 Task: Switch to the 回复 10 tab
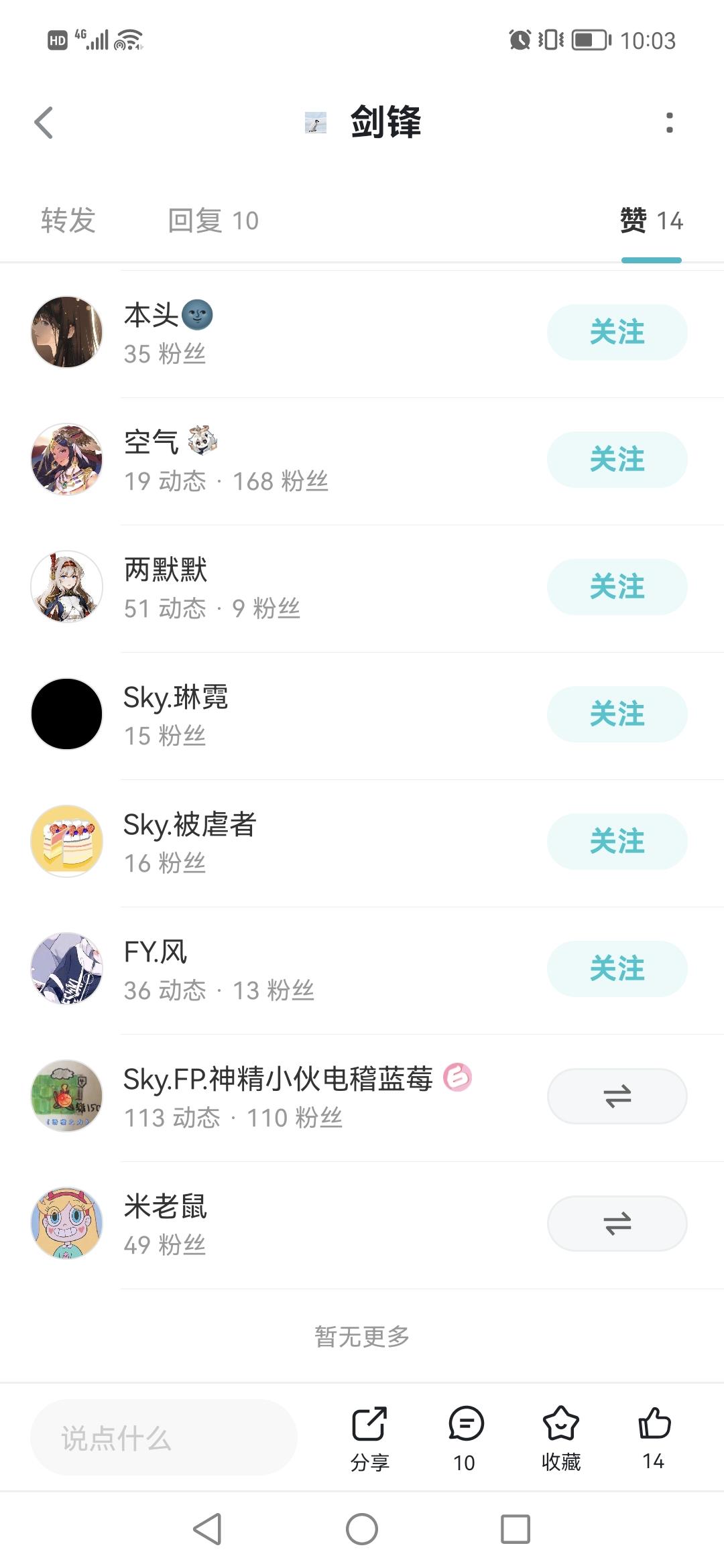[x=213, y=220]
